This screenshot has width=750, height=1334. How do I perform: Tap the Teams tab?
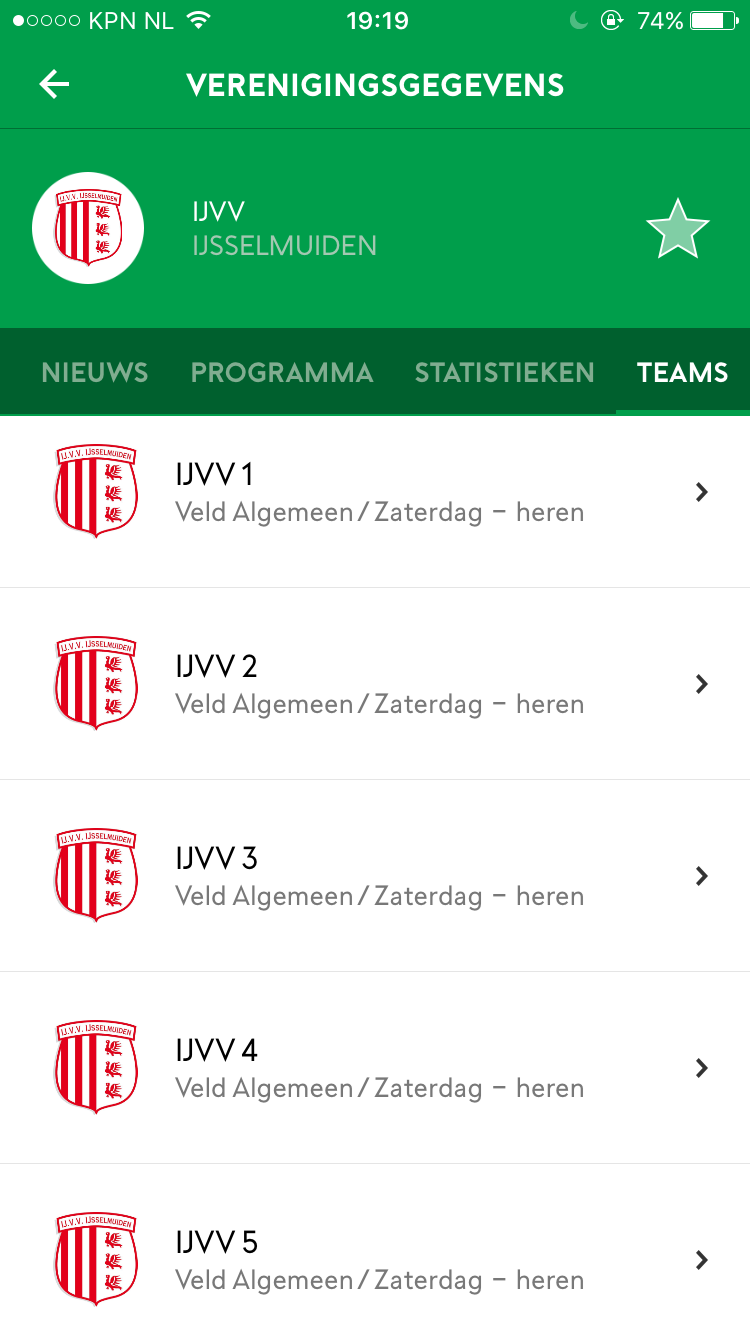point(683,372)
